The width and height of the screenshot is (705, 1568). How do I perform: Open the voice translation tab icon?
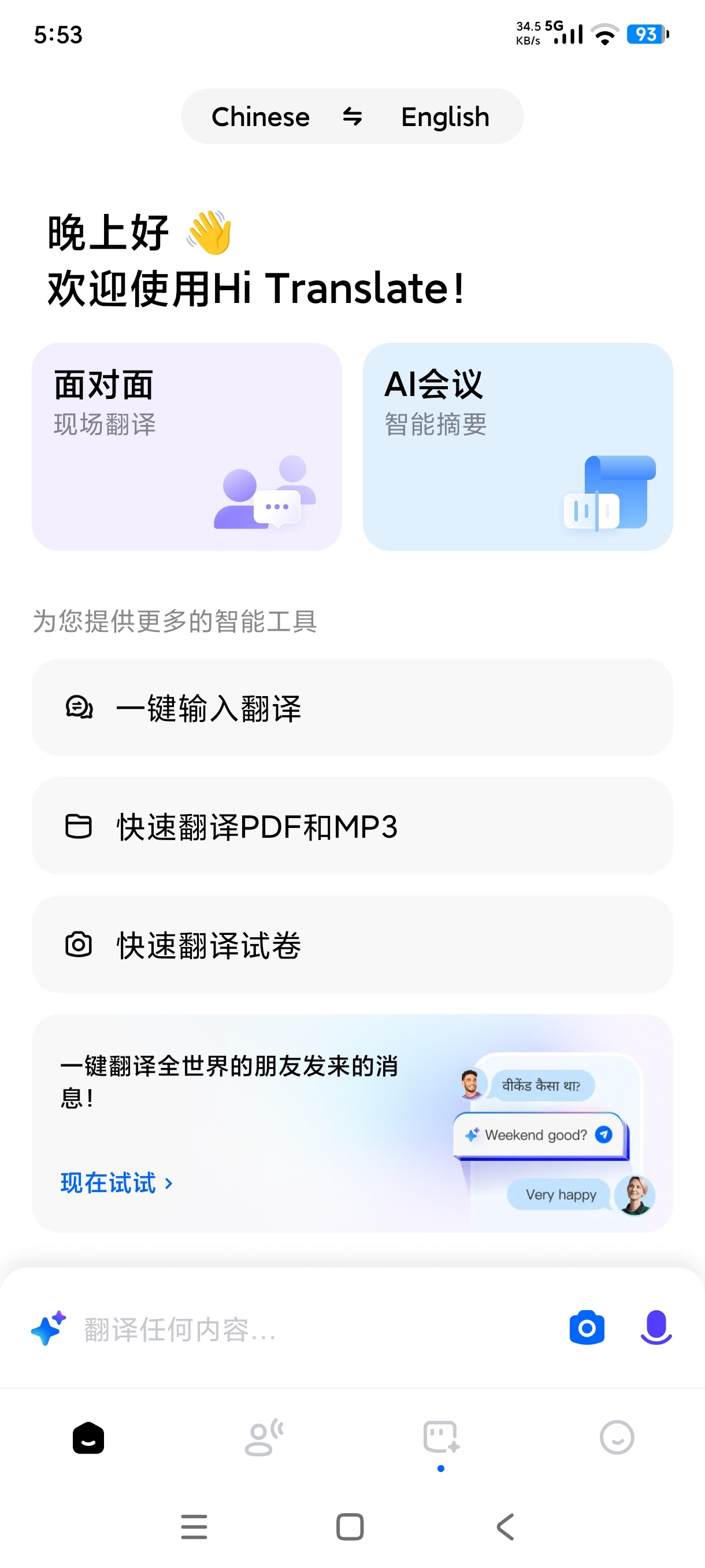pos(264,1439)
